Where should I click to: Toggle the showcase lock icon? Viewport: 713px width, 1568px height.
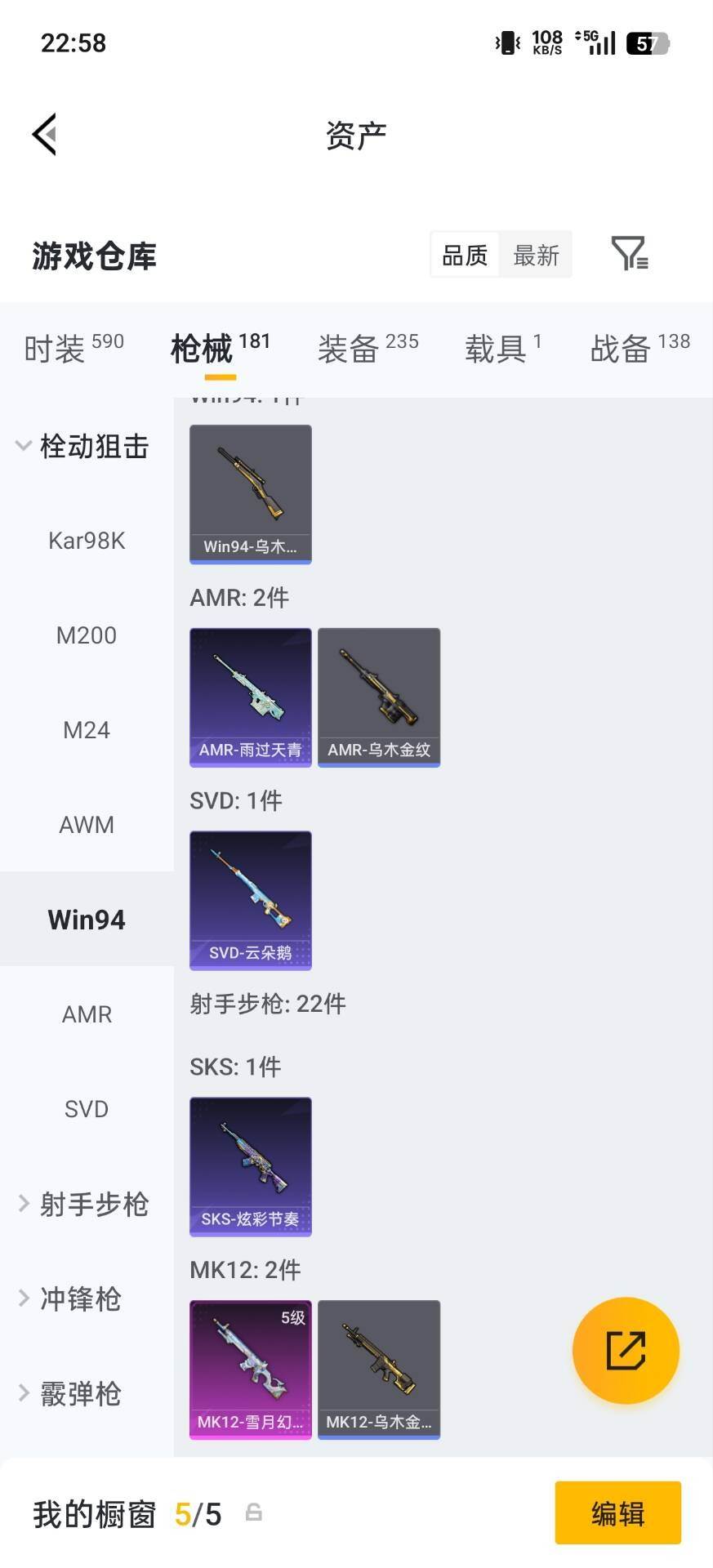pyautogui.click(x=253, y=1513)
